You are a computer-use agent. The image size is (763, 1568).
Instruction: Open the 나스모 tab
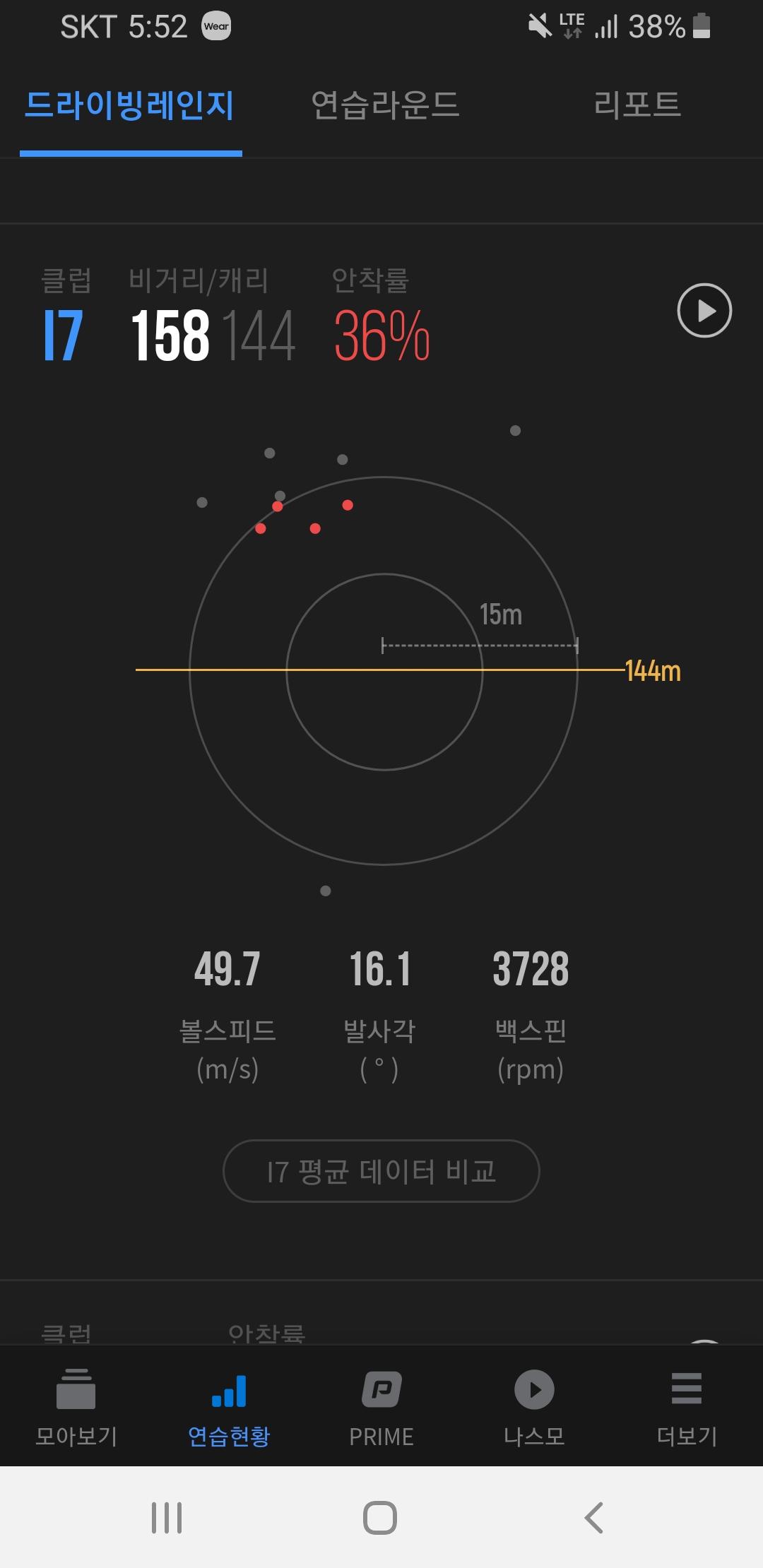coord(534,1407)
